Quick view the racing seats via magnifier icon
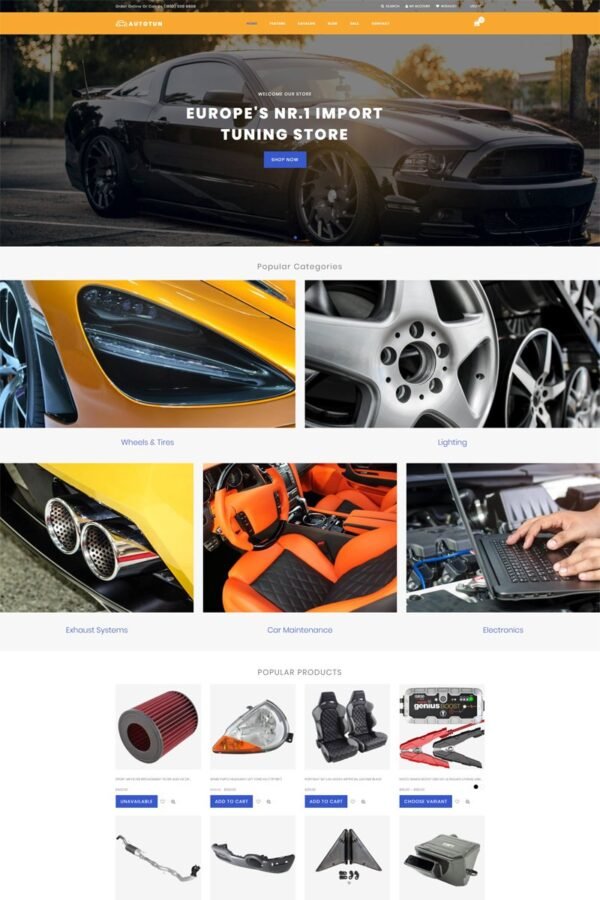The width and height of the screenshot is (600, 900). tap(363, 801)
